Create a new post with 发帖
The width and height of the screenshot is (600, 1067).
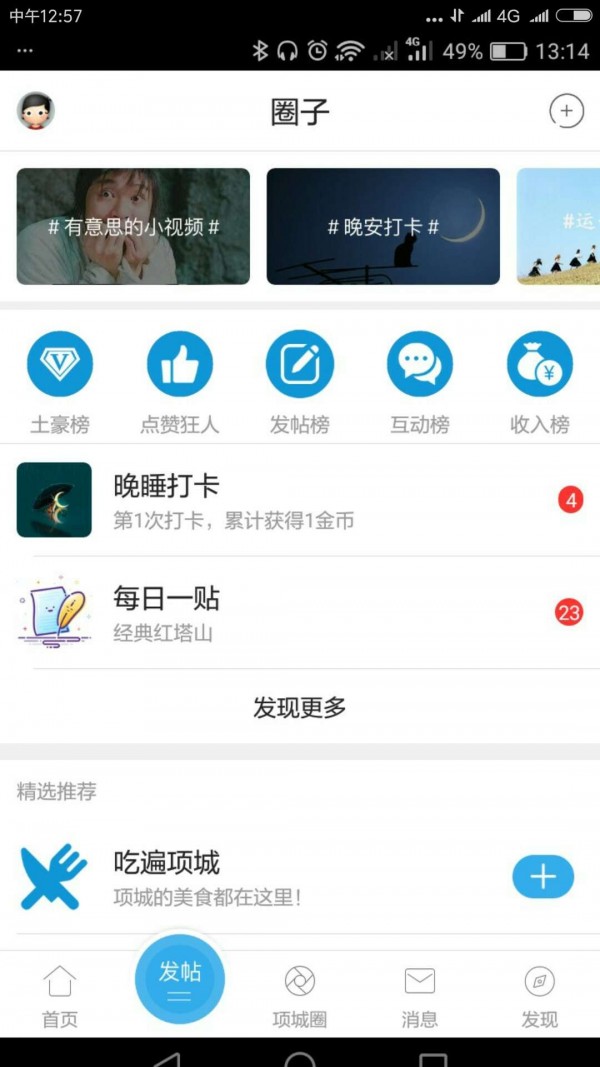click(x=180, y=980)
